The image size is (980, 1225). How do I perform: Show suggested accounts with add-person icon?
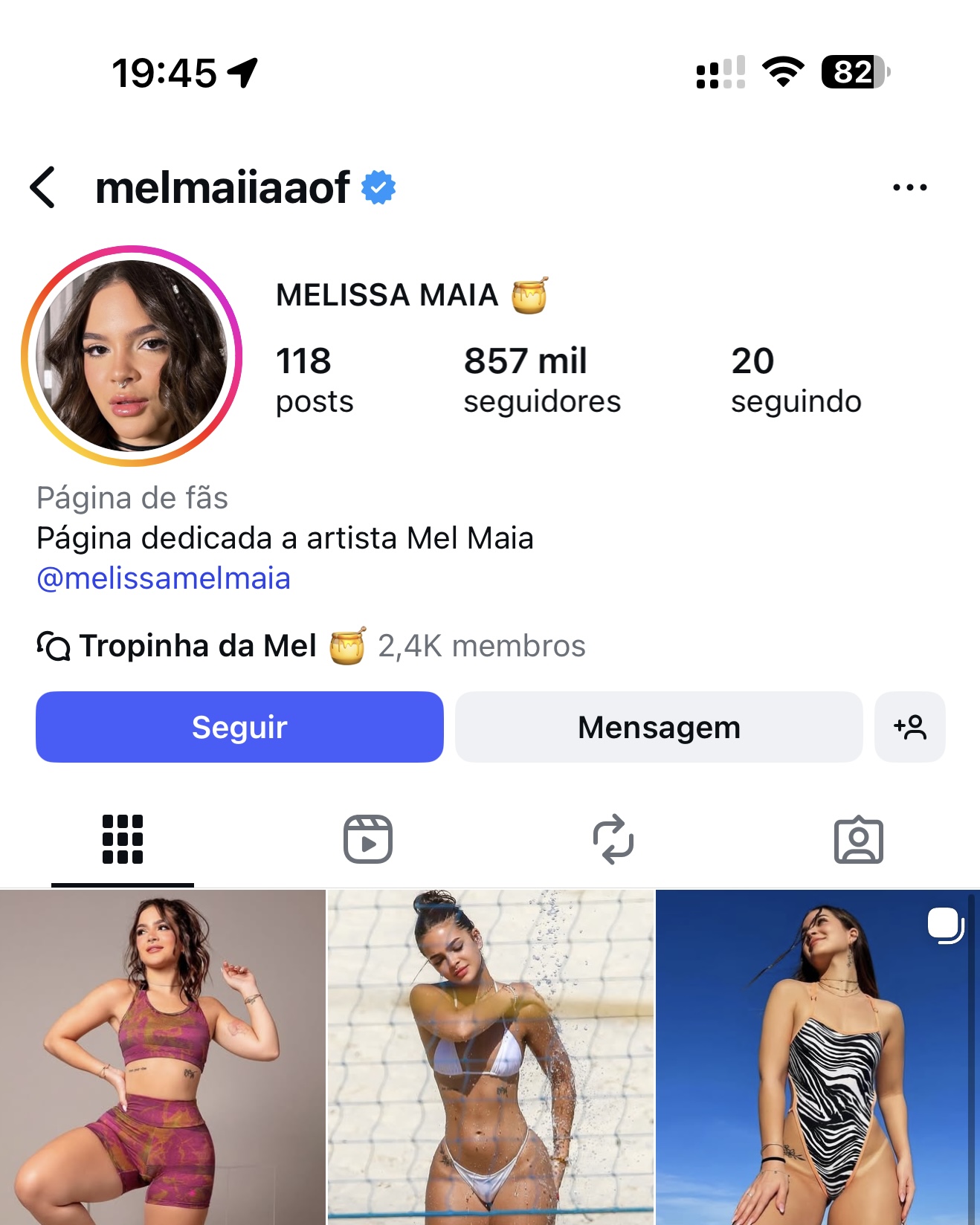(909, 727)
